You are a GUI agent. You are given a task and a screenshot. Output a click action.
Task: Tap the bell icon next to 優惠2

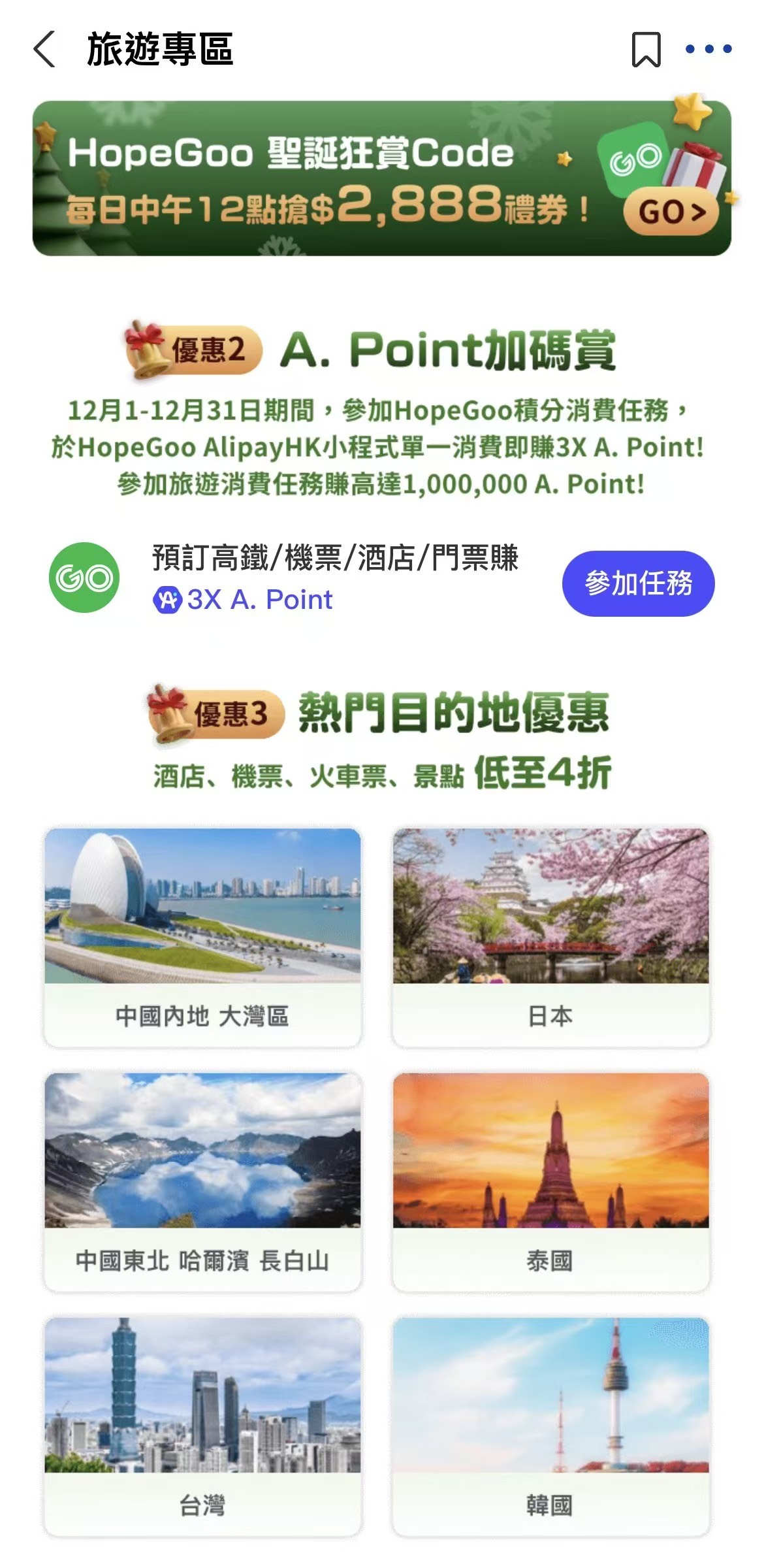[145, 347]
